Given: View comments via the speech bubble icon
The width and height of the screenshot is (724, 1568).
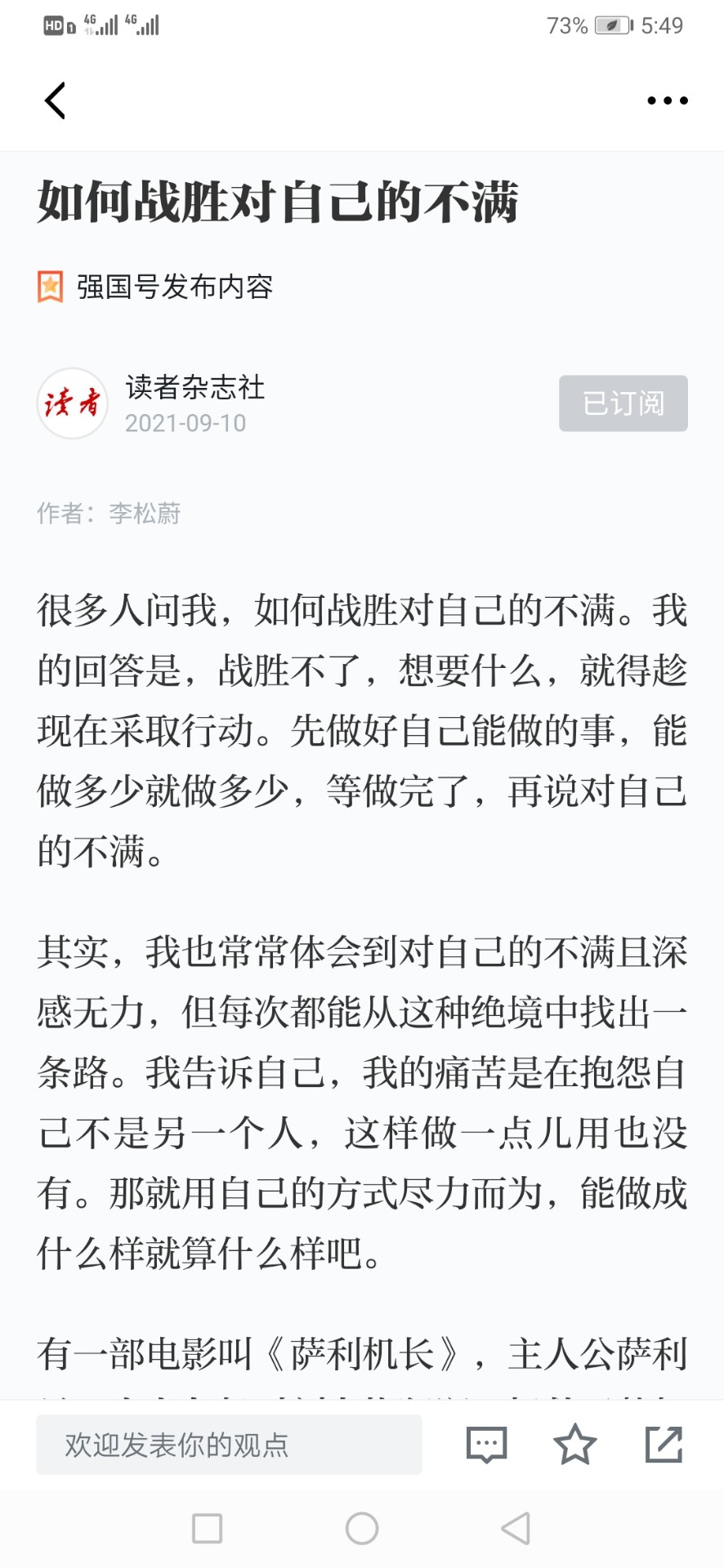Looking at the screenshot, I should [x=487, y=1445].
